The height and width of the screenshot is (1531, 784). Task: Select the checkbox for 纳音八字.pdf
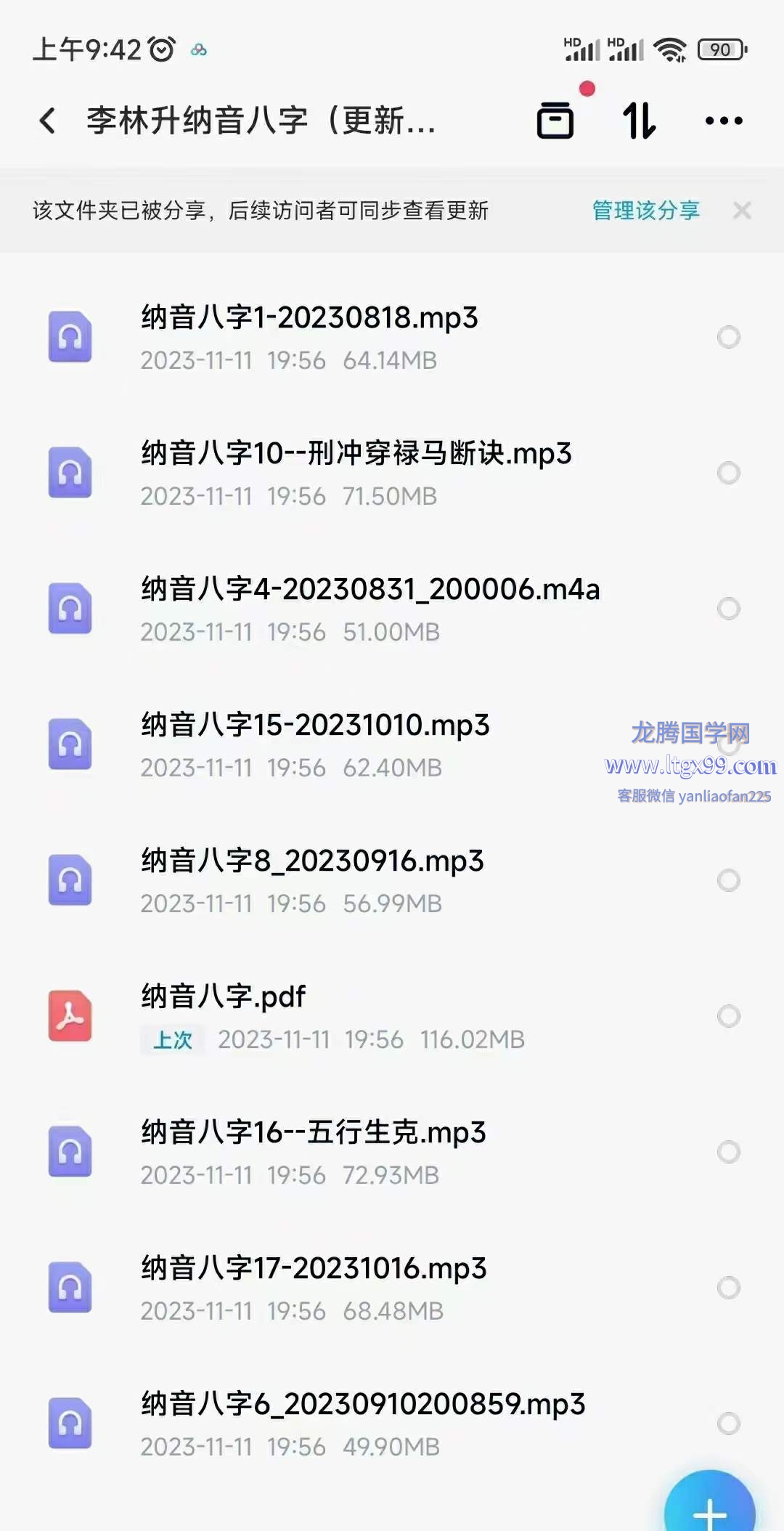click(x=729, y=1016)
